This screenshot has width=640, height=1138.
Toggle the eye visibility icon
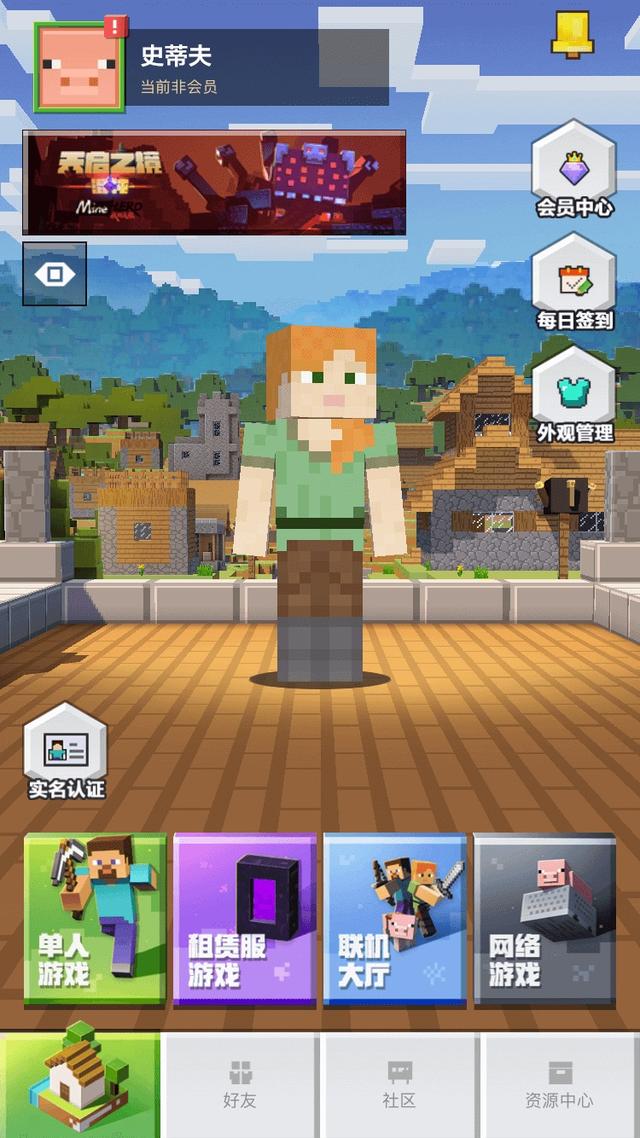[x=55, y=274]
